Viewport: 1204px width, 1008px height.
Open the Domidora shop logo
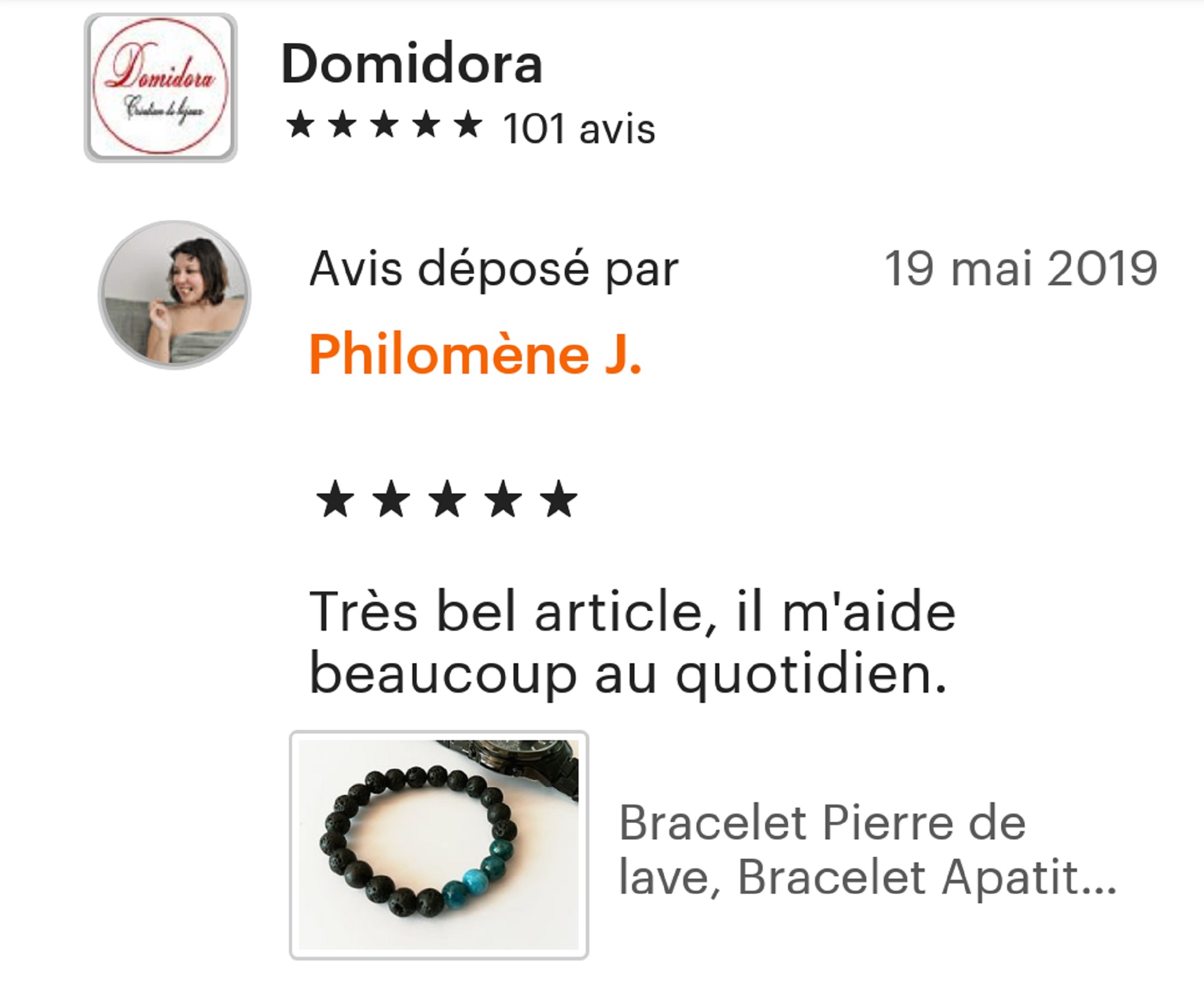(161, 87)
